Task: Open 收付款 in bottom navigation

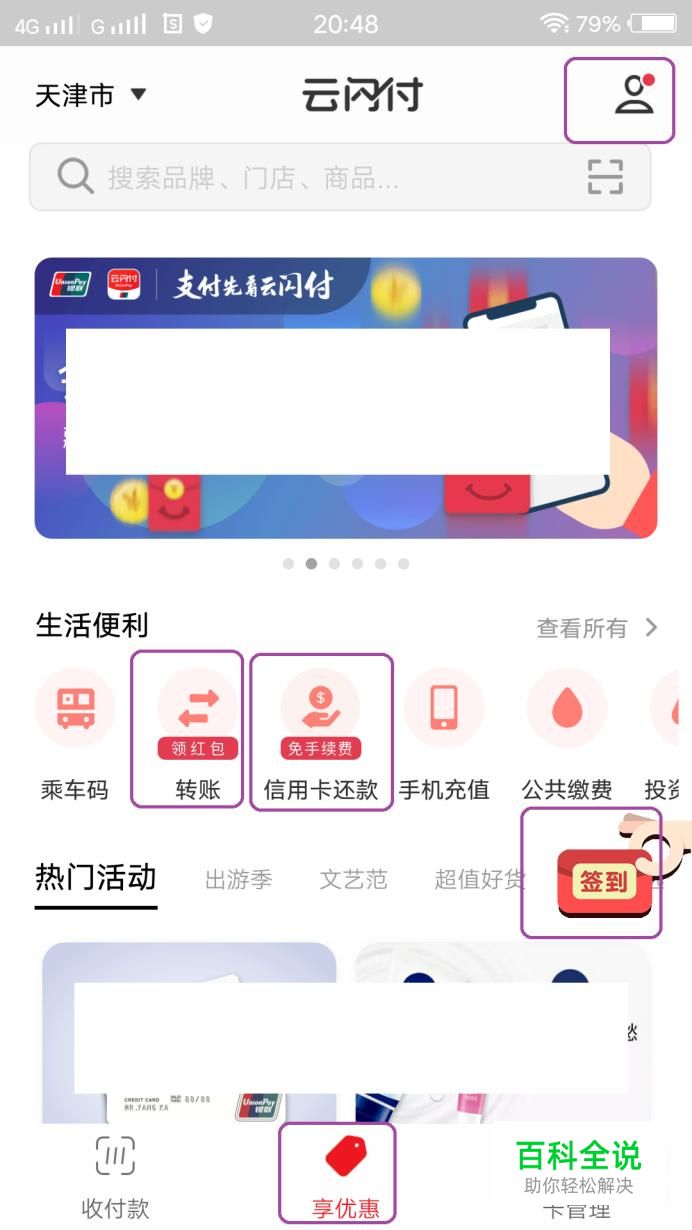Action: pos(115,1180)
